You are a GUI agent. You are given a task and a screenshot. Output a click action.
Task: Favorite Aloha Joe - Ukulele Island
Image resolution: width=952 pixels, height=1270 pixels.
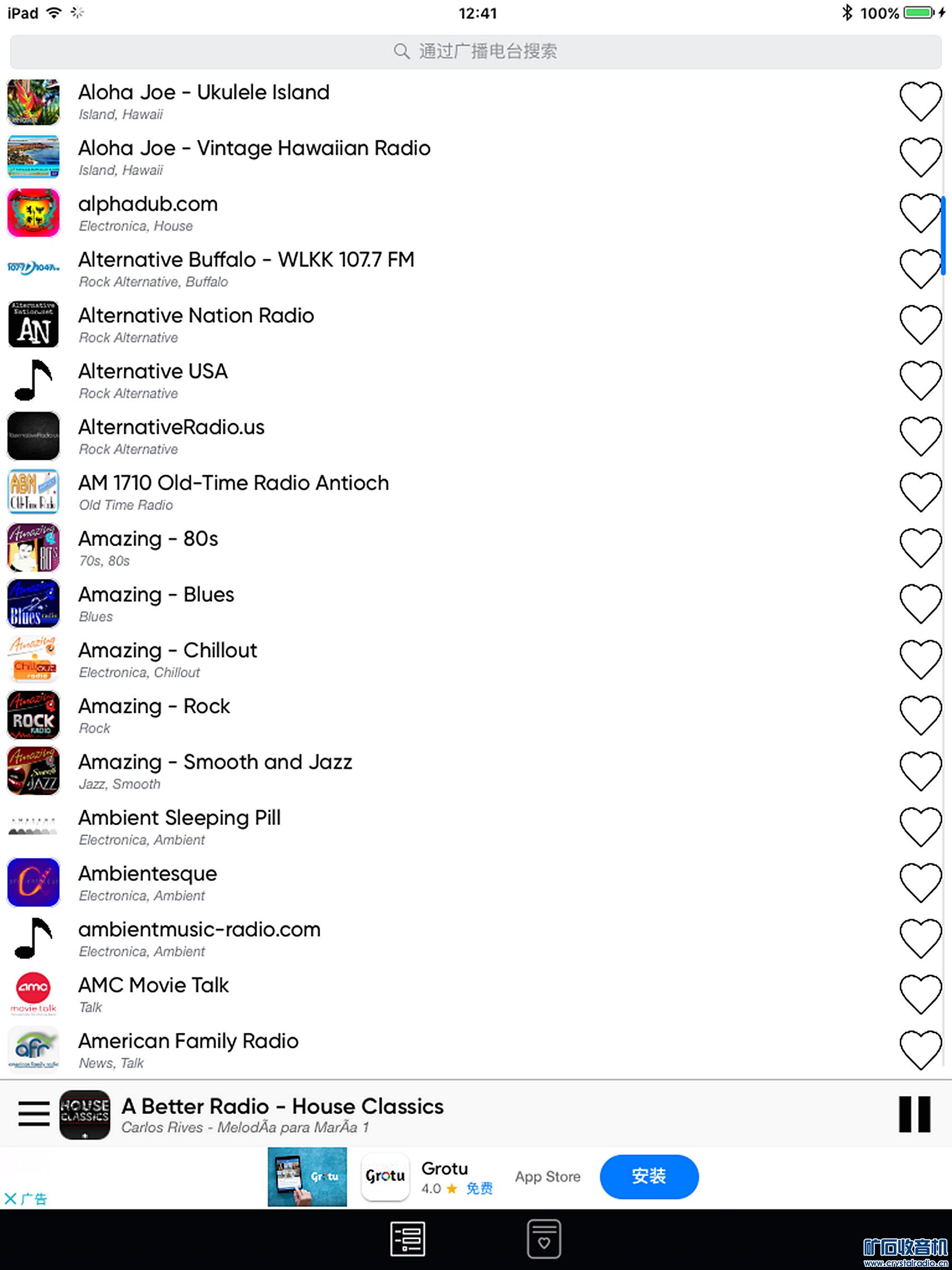(x=920, y=101)
